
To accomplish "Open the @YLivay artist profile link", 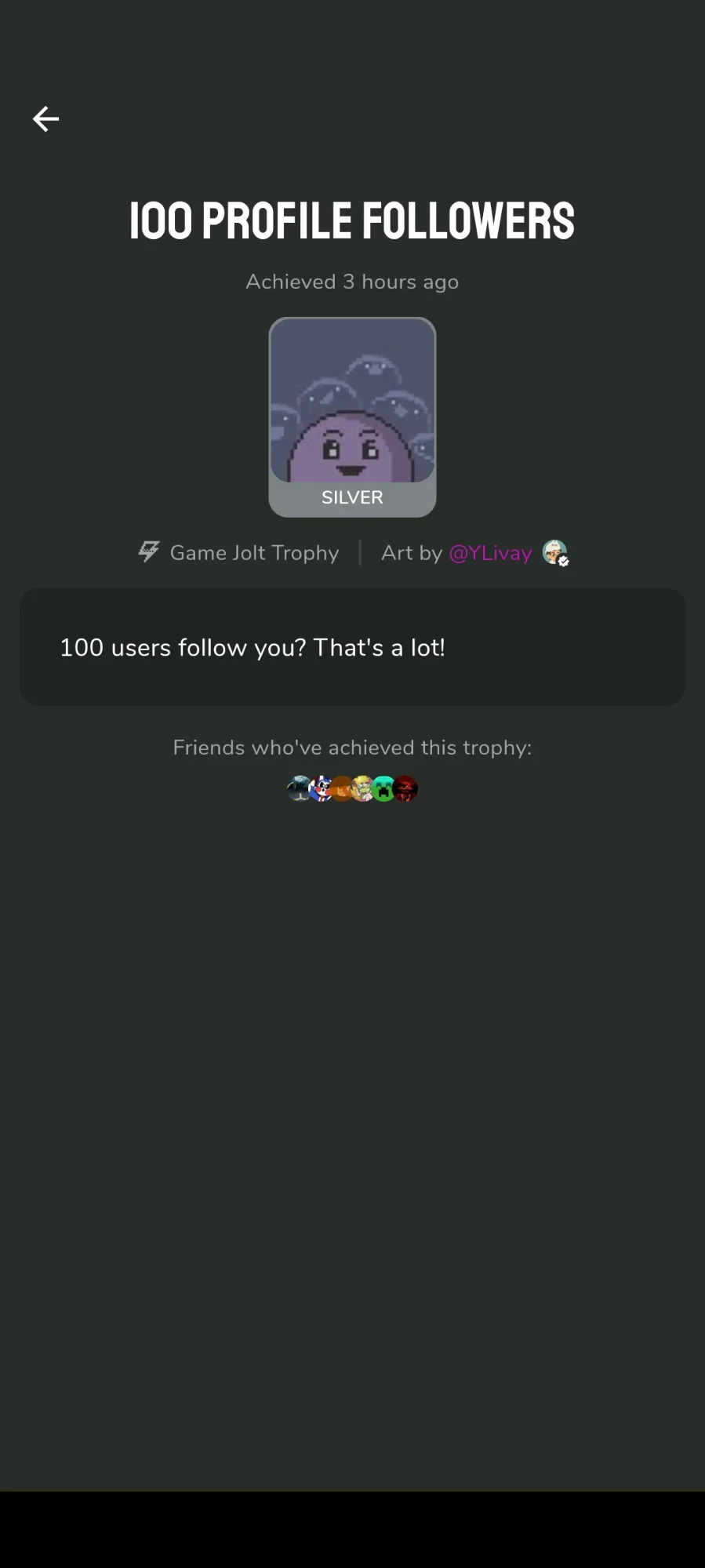I will click(x=490, y=553).
